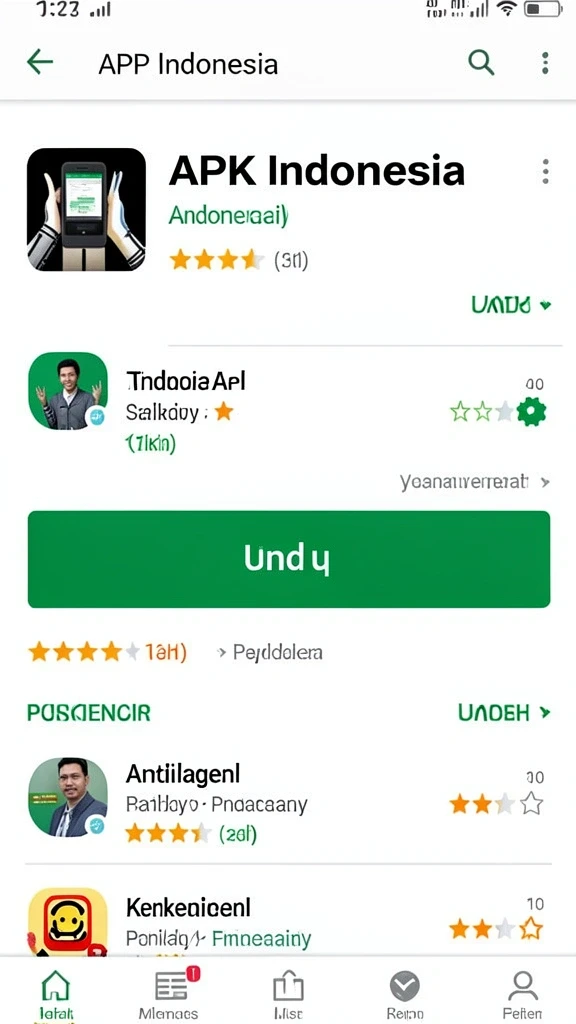
Task: Open search from the app bar
Action: point(481,63)
